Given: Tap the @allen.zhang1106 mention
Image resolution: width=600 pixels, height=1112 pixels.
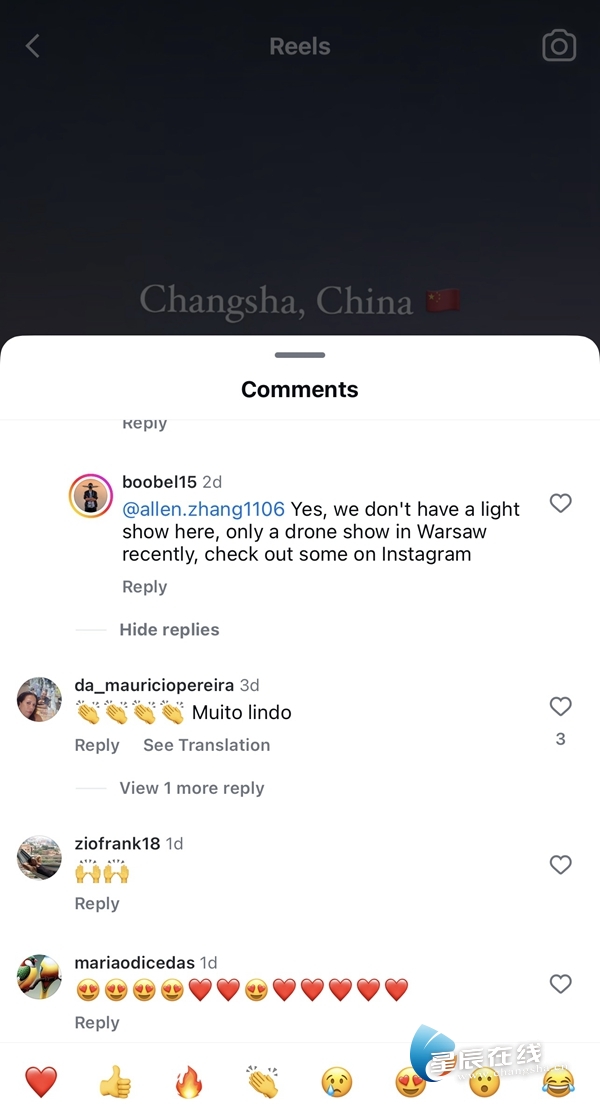Looking at the screenshot, I should click(203, 509).
